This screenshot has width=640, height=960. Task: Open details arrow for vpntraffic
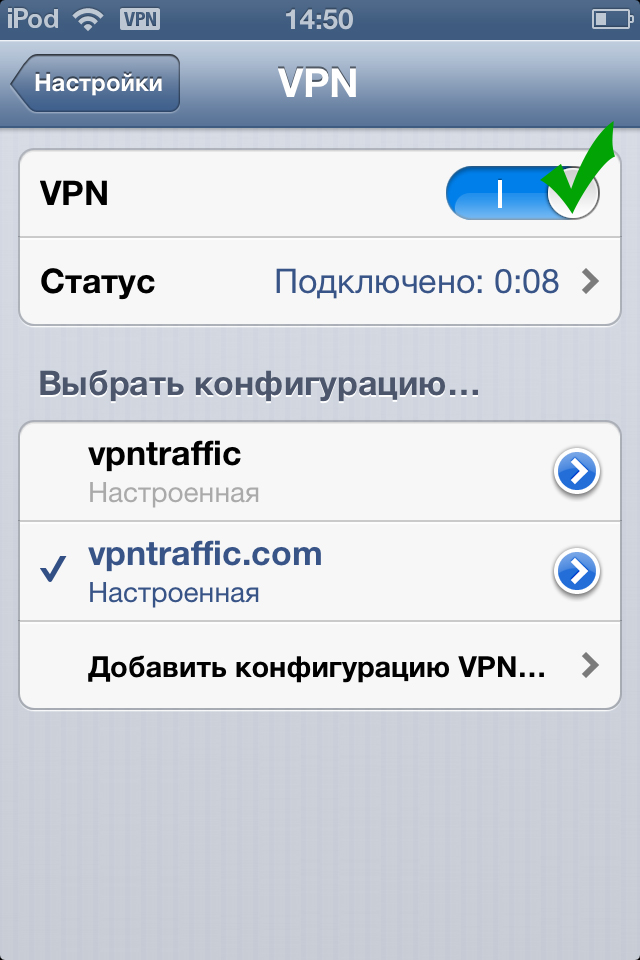[x=577, y=472]
